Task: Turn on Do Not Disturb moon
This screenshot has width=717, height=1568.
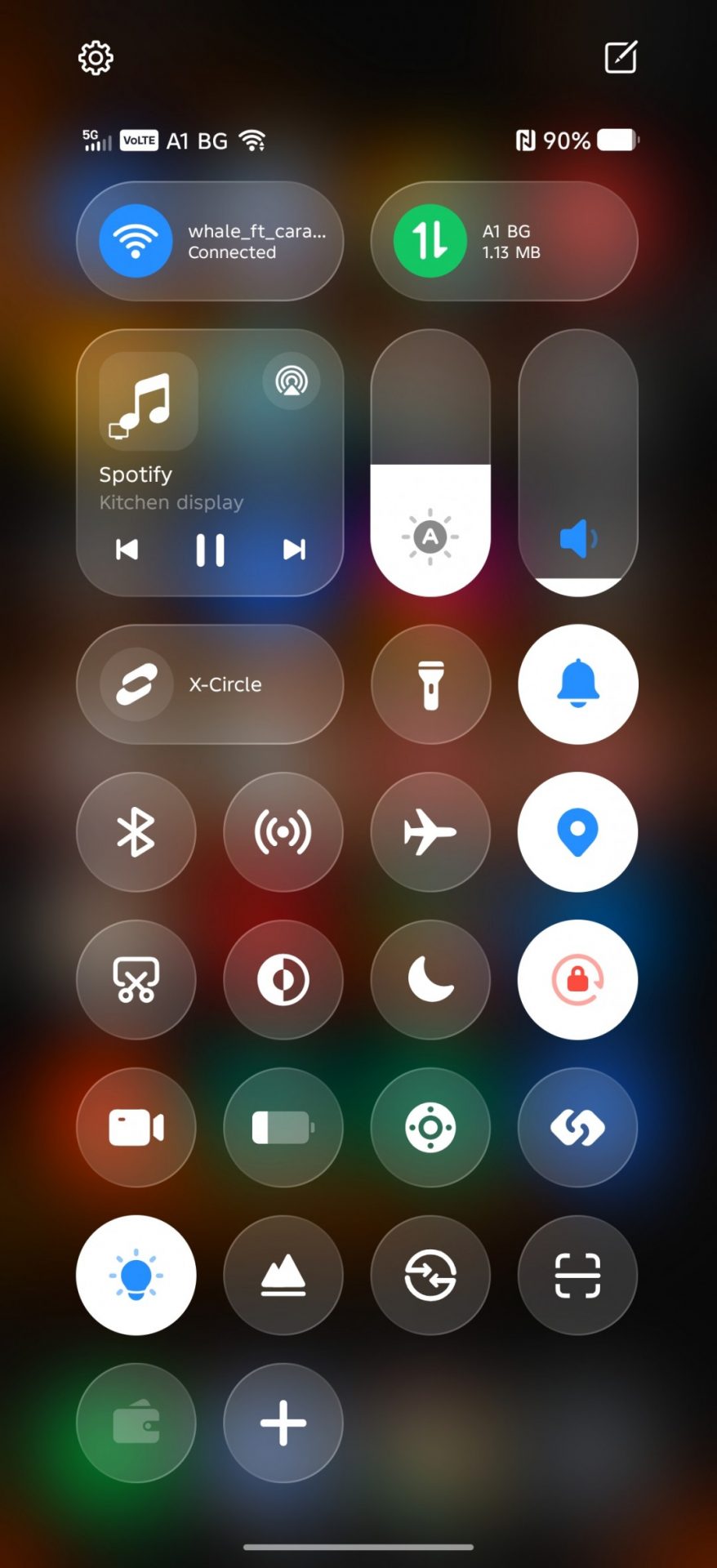Action: (x=430, y=980)
